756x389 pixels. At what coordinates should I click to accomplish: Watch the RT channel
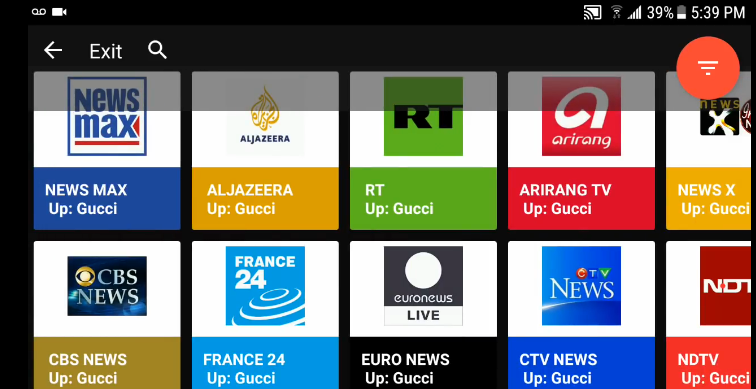tap(423, 151)
